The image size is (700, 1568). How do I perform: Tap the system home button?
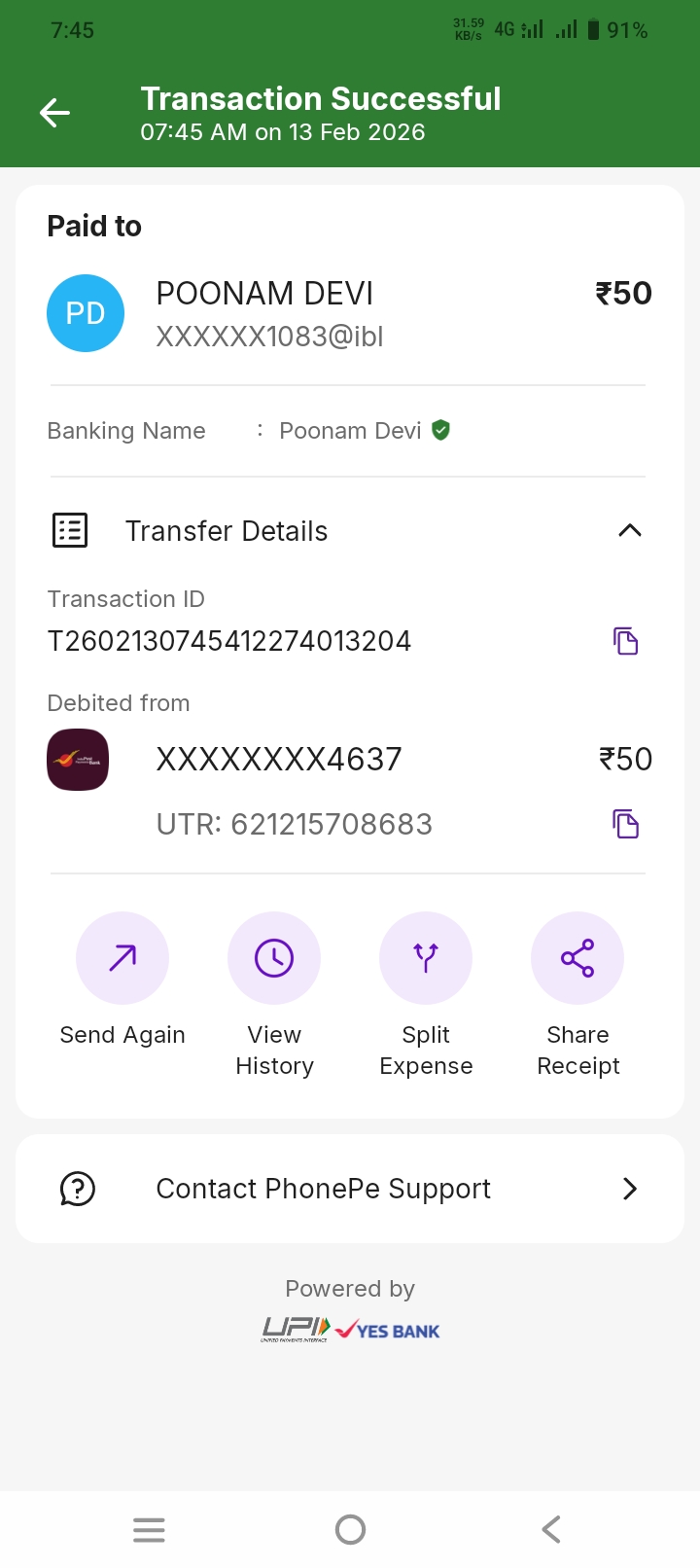click(350, 1530)
